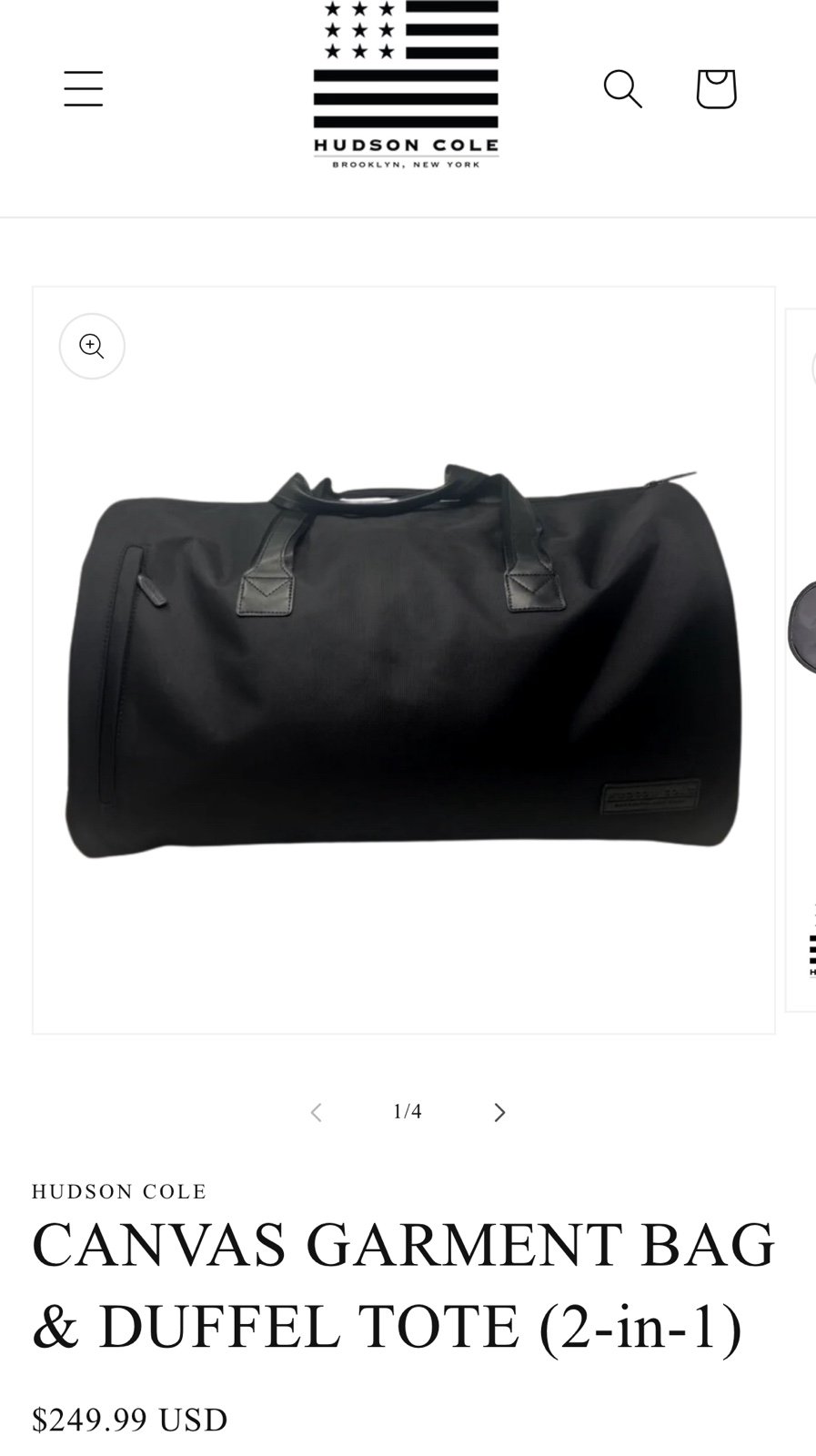Open the shopping cart
The height and width of the screenshot is (1456, 816).
(716, 88)
